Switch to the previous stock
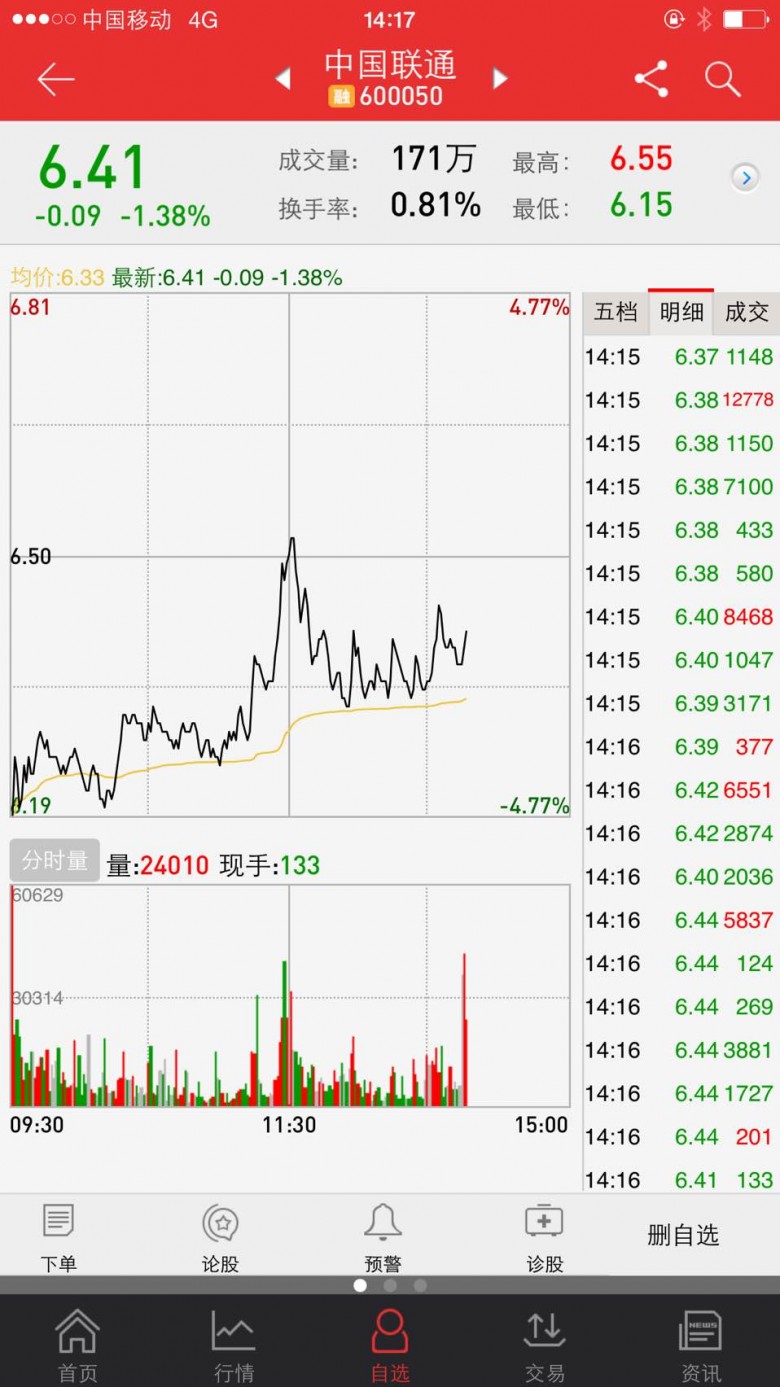Viewport: 780px width, 1387px height. pos(283,79)
